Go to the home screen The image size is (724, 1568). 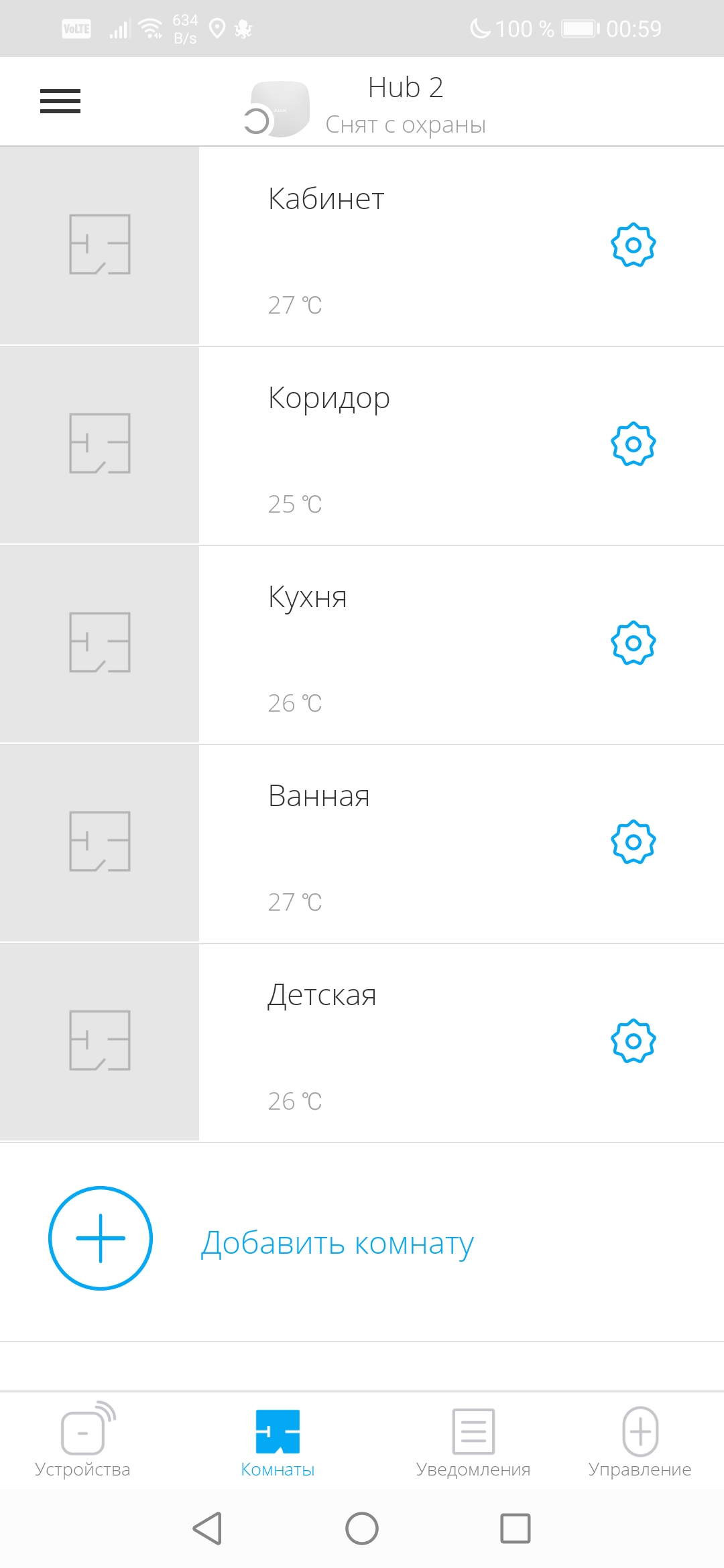click(x=362, y=1528)
